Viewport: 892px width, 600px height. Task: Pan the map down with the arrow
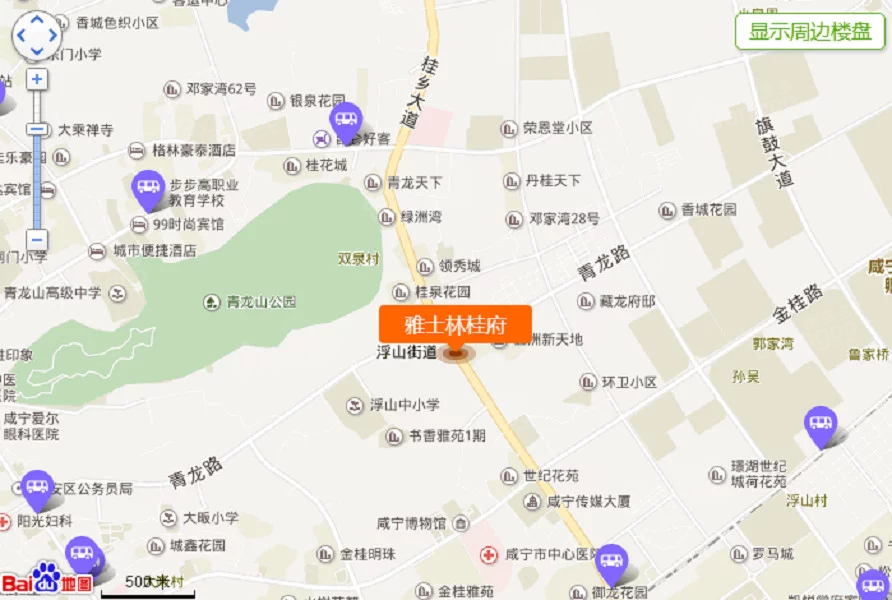tap(37, 50)
